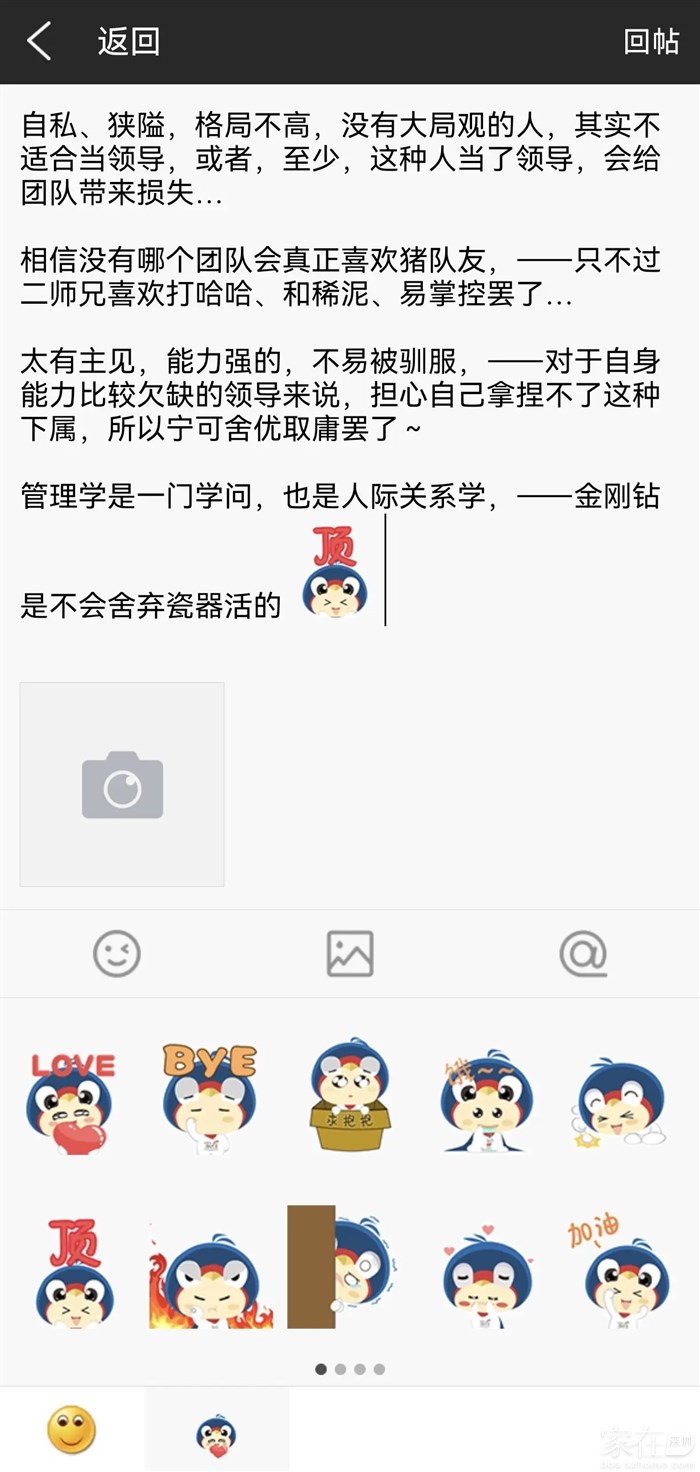The height and width of the screenshot is (1472, 700).
Task: Insert the laughing sticker with stars
Action: coord(625,1100)
